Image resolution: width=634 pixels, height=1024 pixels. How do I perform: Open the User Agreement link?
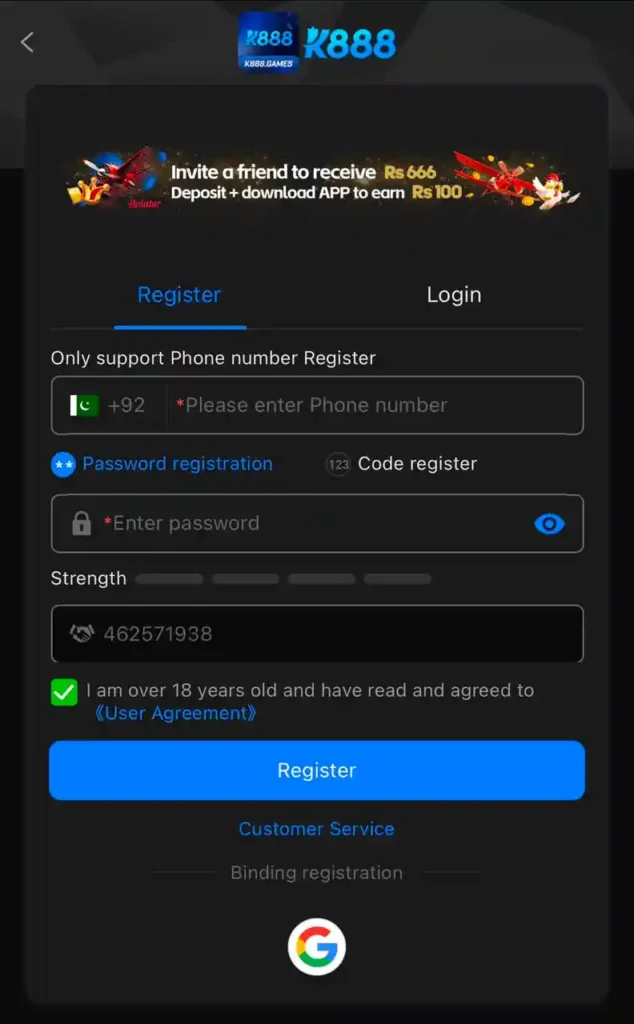point(175,713)
